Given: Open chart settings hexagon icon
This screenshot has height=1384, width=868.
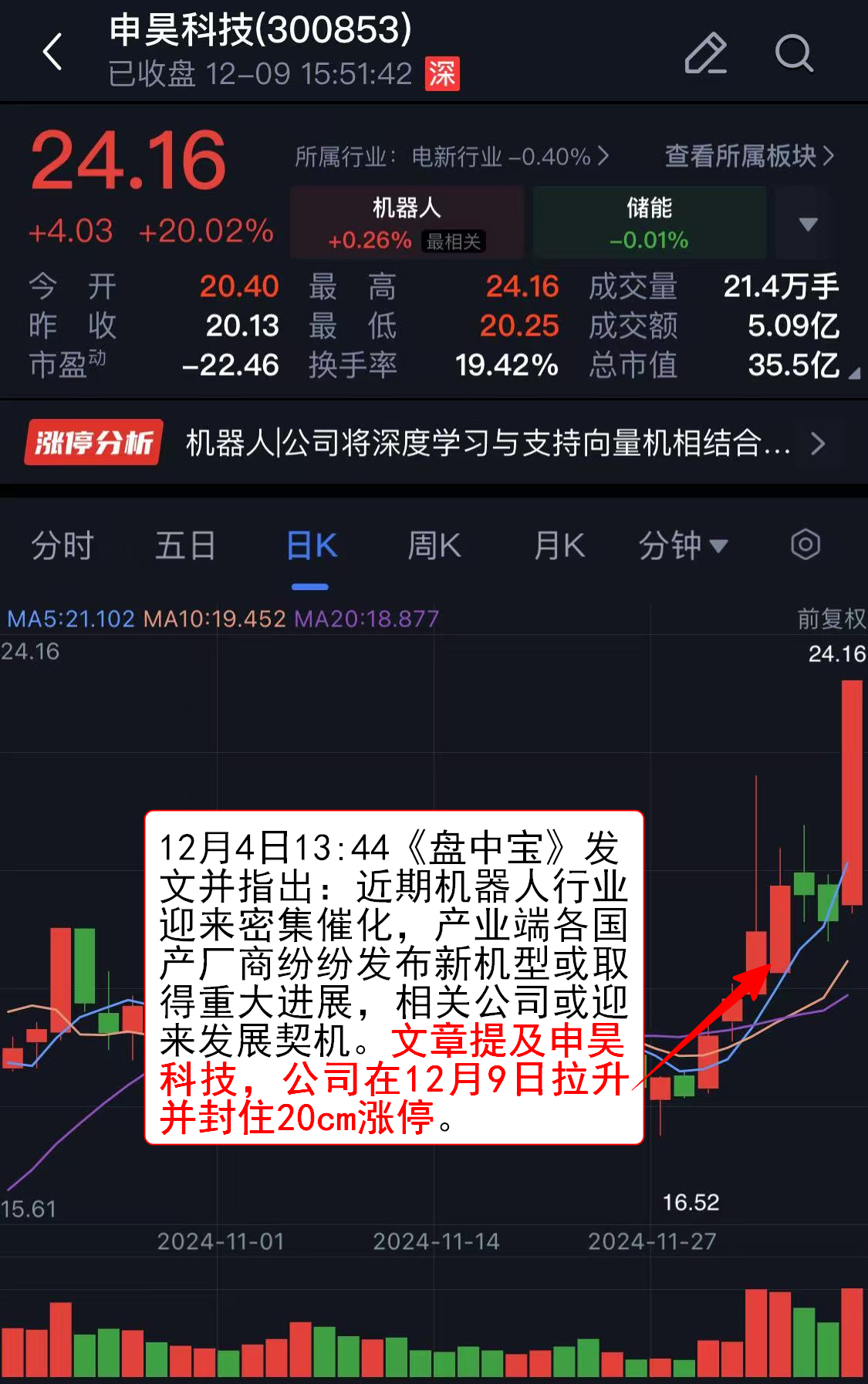Looking at the screenshot, I should [x=806, y=545].
